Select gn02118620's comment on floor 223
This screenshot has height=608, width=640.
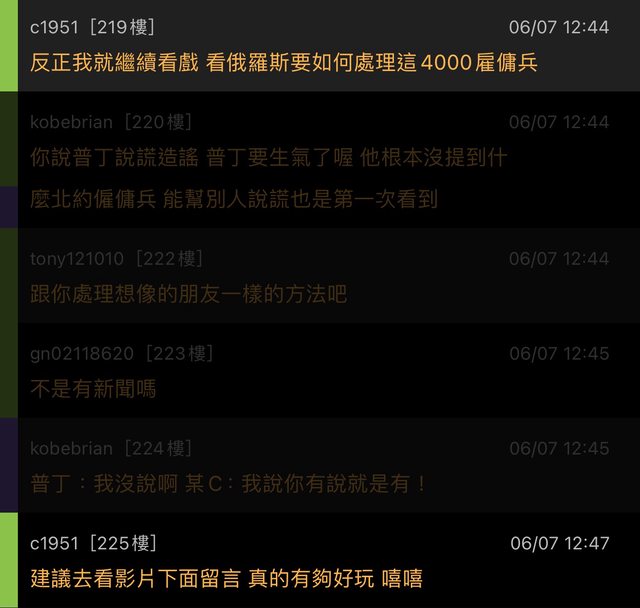coord(93,389)
